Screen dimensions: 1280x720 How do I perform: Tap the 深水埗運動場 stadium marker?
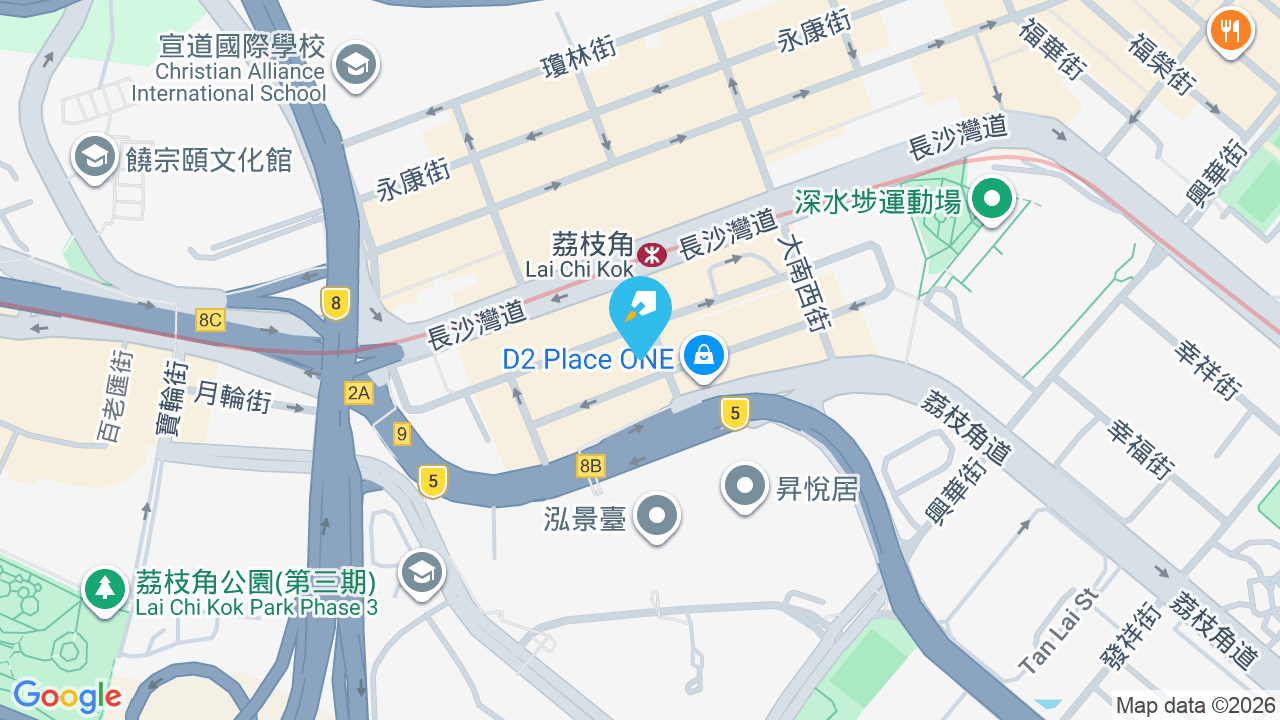[992, 200]
